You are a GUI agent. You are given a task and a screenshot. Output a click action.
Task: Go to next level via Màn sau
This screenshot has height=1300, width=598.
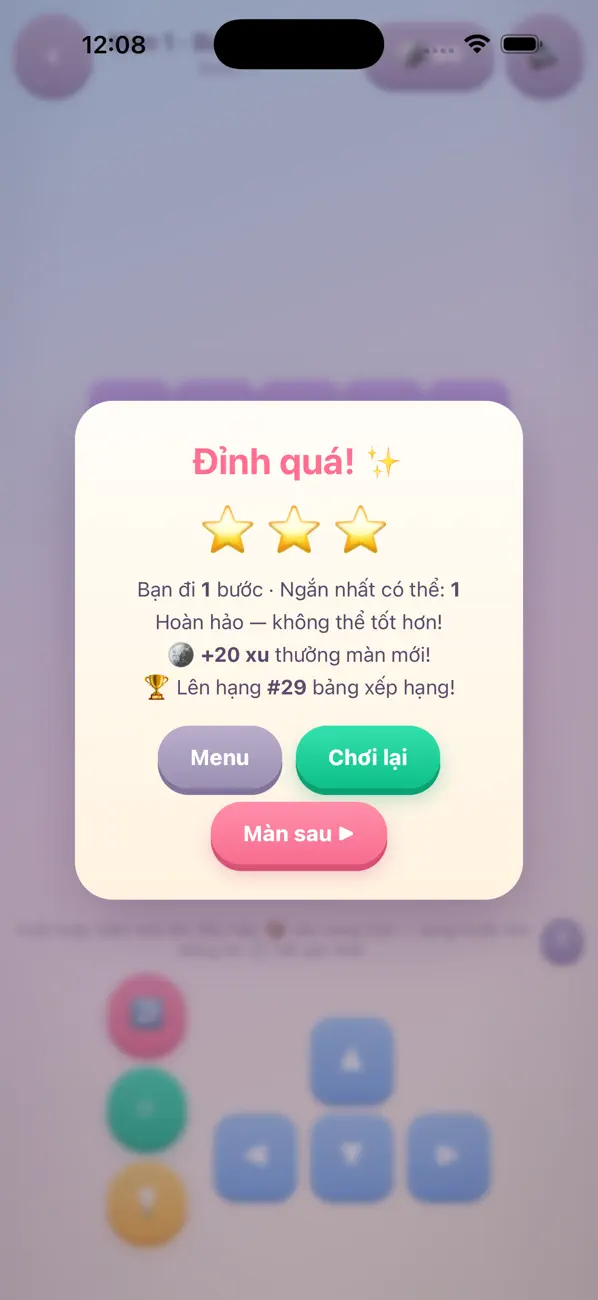(x=299, y=835)
